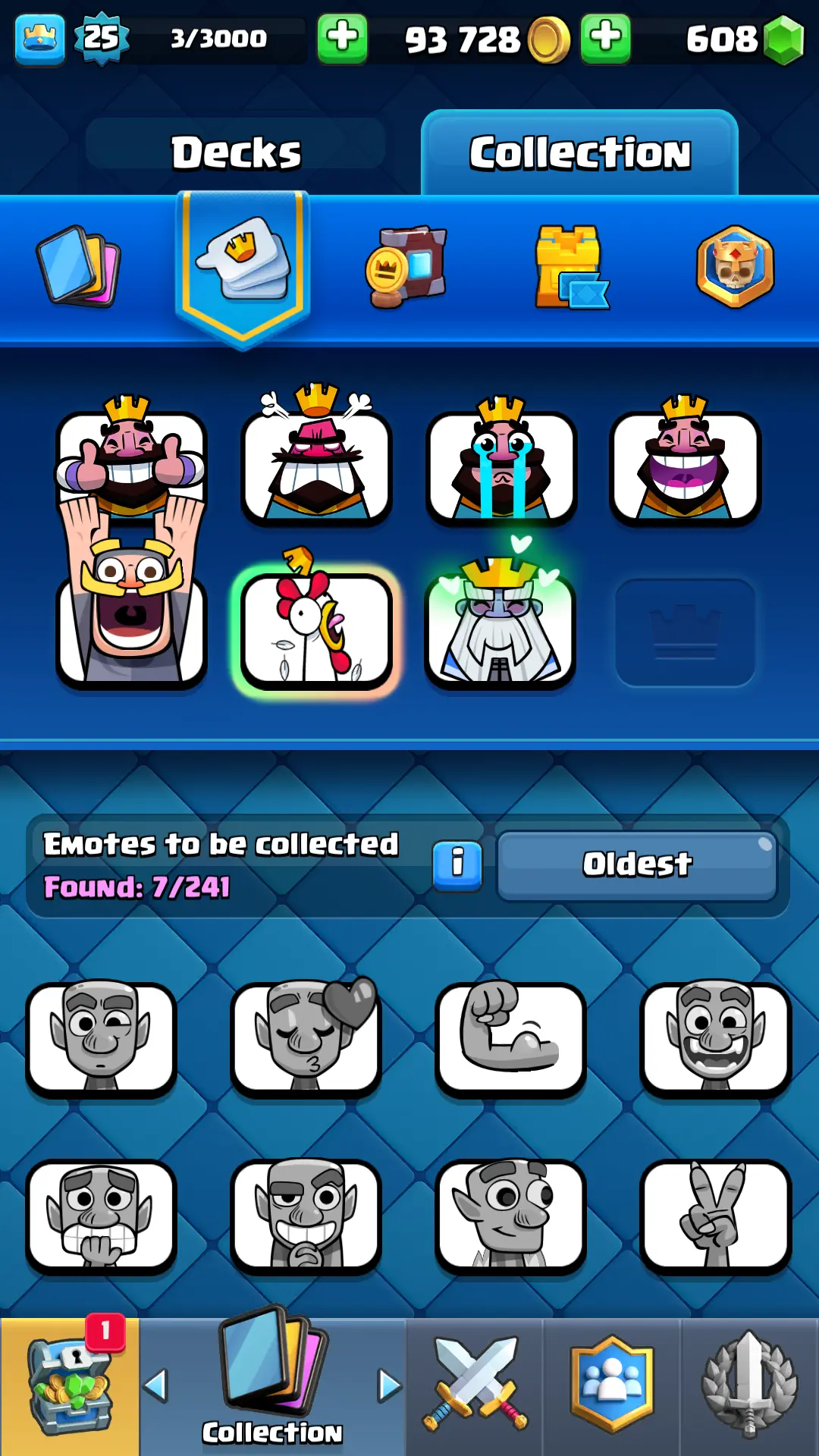This screenshot has width=819, height=1456.
Task: View the locked peace sign emote
Action: pos(715,1216)
